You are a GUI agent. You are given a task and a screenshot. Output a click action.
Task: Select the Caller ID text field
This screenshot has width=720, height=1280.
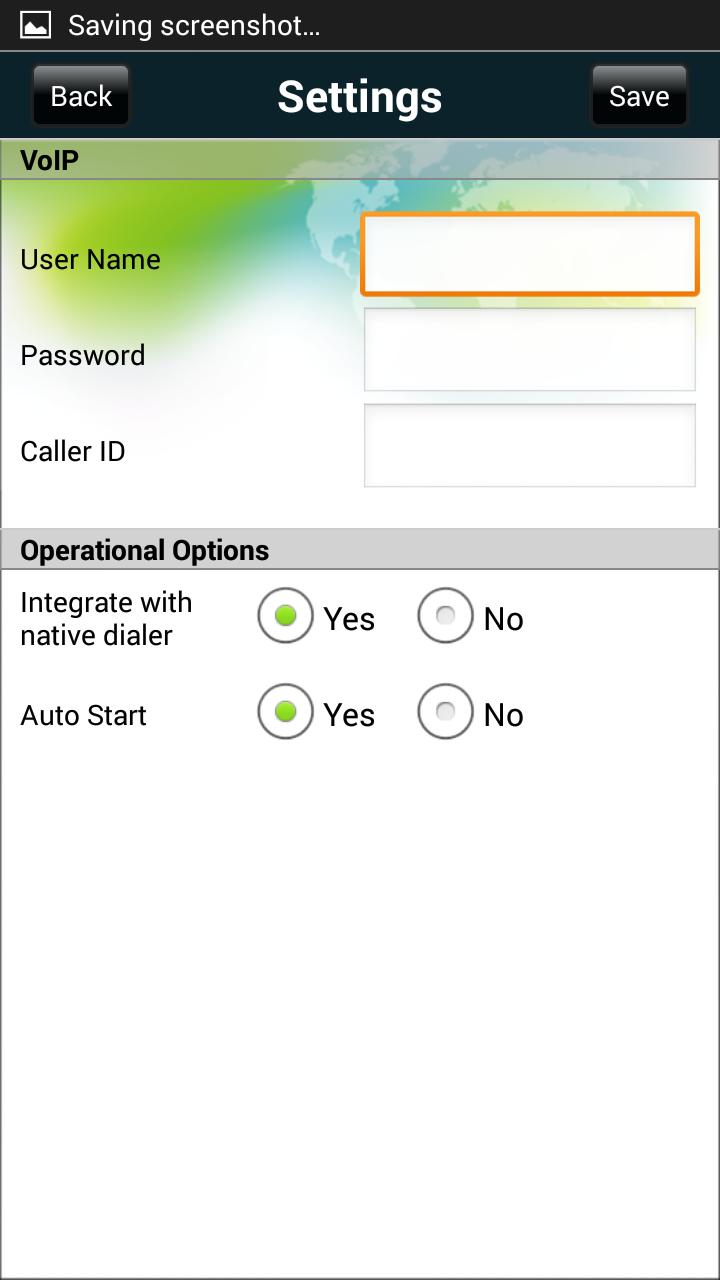(529, 445)
